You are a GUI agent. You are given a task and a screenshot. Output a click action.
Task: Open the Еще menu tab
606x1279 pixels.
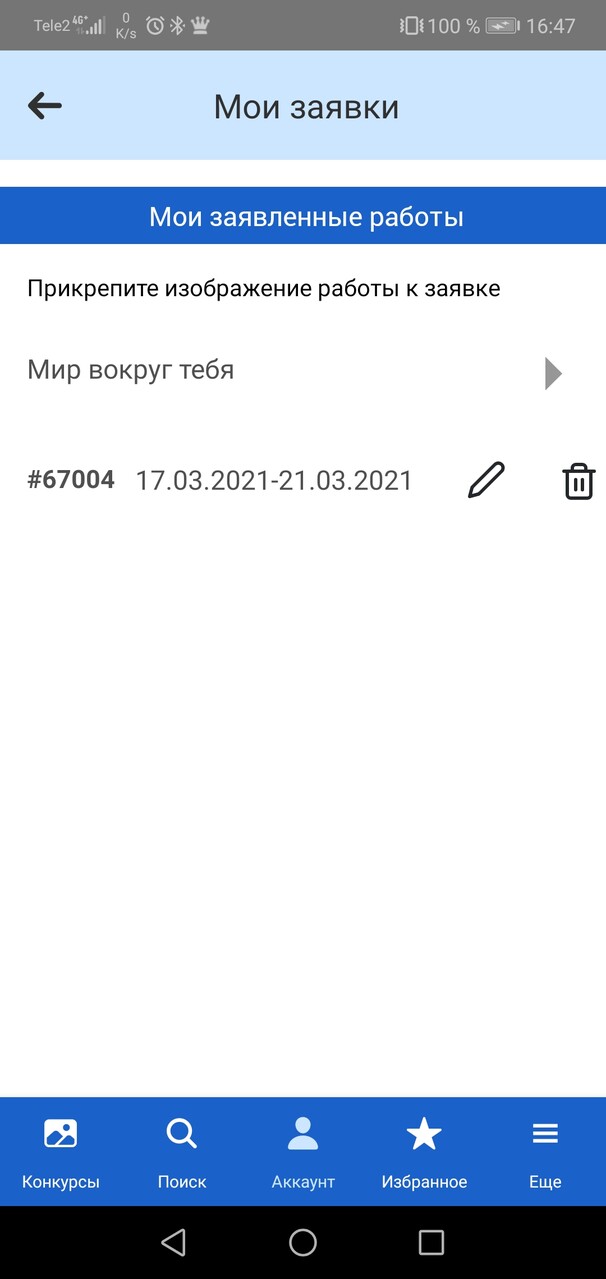pyautogui.click(x=545, y=1152)
